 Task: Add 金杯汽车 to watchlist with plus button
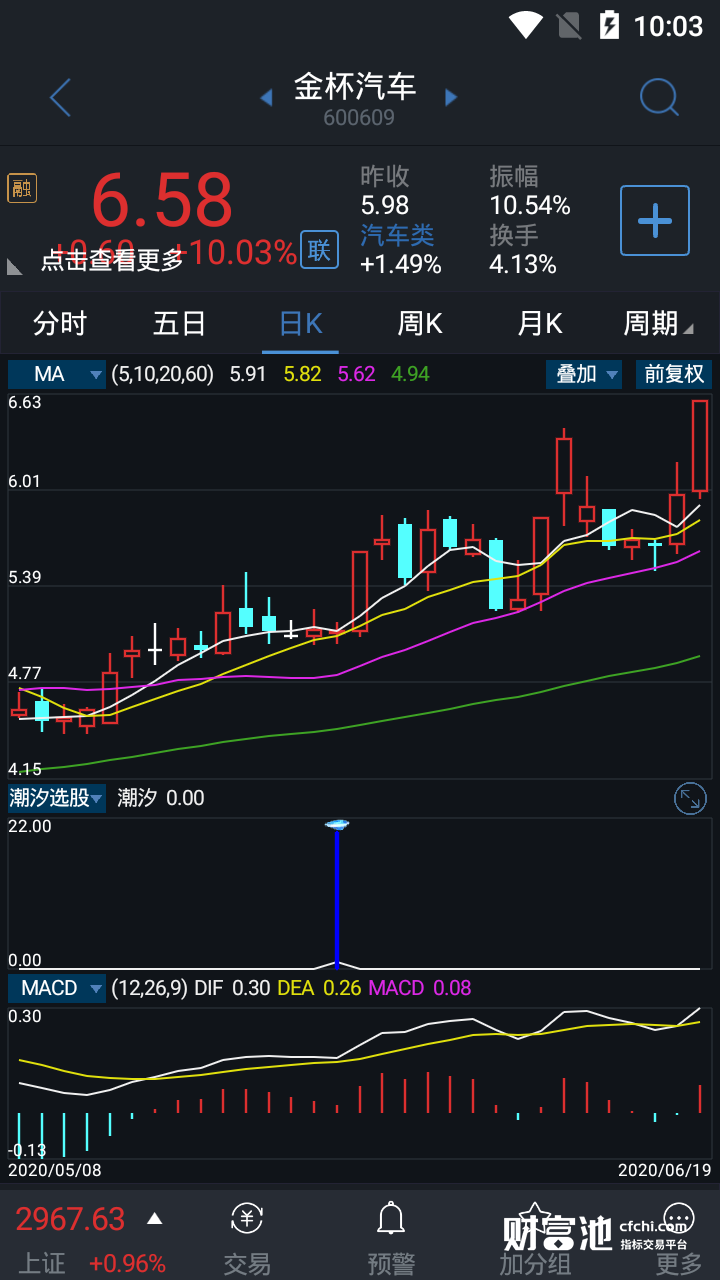(x=655, y=220)
